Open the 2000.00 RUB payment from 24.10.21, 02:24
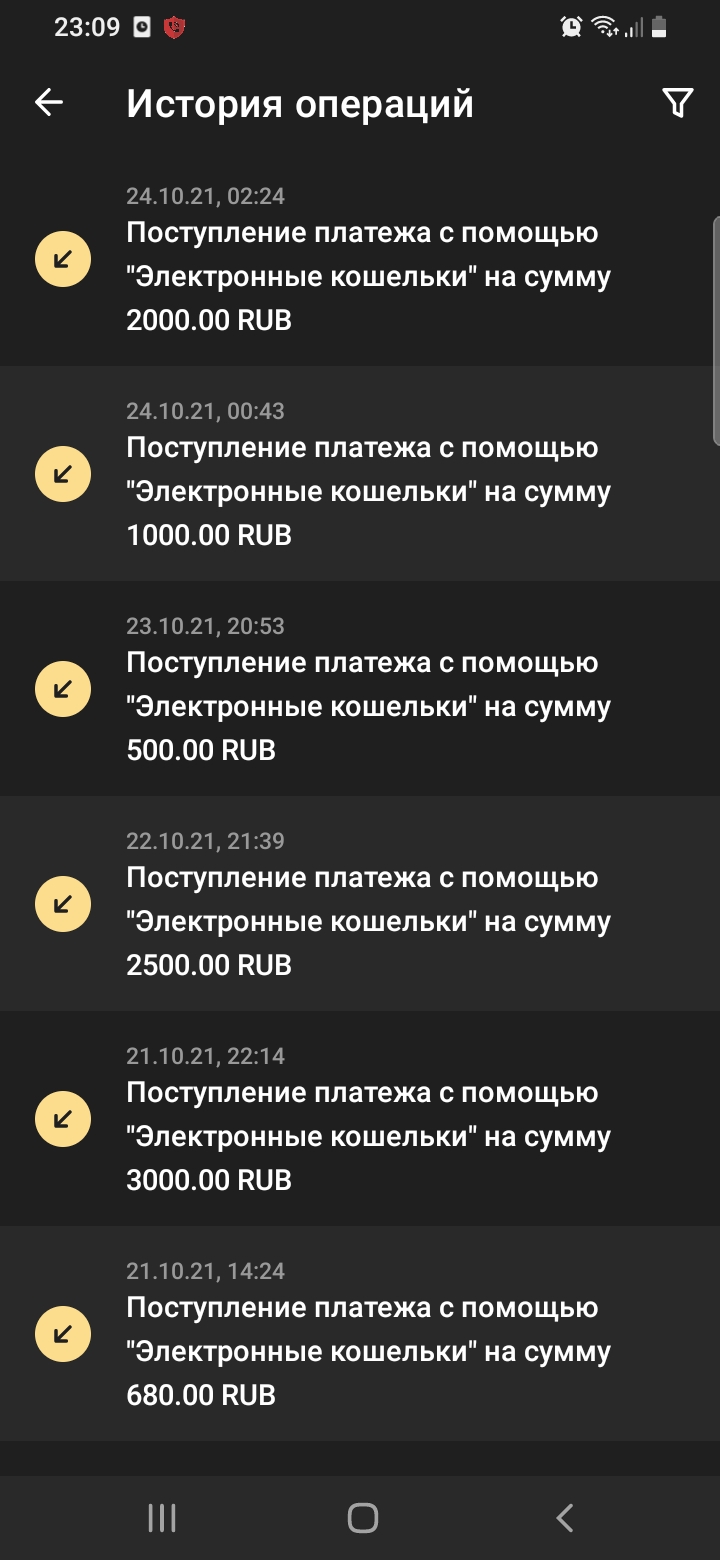The height and width of the screenshot is (1560, 720). click(360, 258)
